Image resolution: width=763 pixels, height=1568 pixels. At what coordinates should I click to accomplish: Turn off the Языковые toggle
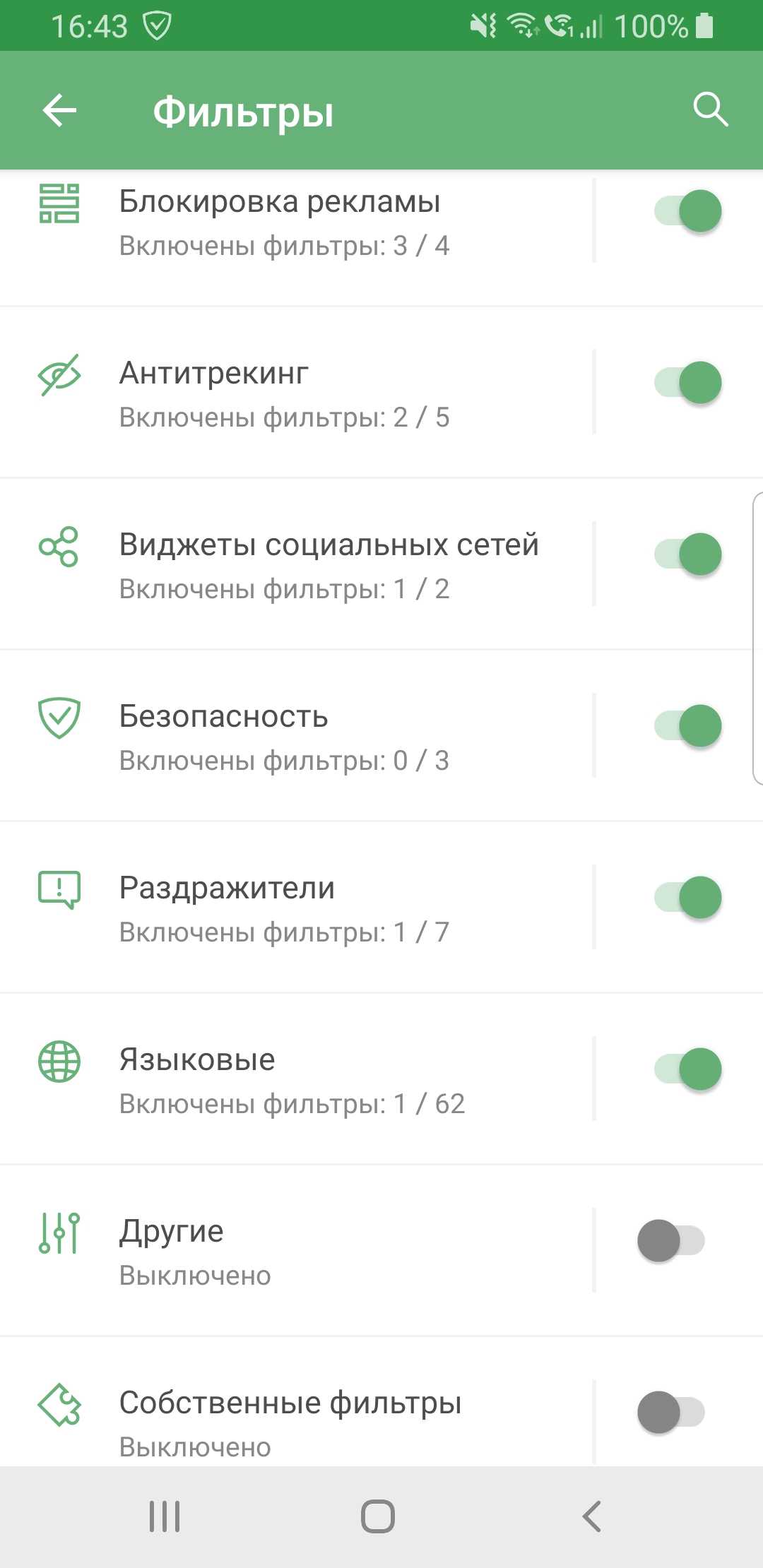(x=687, y=1069)
